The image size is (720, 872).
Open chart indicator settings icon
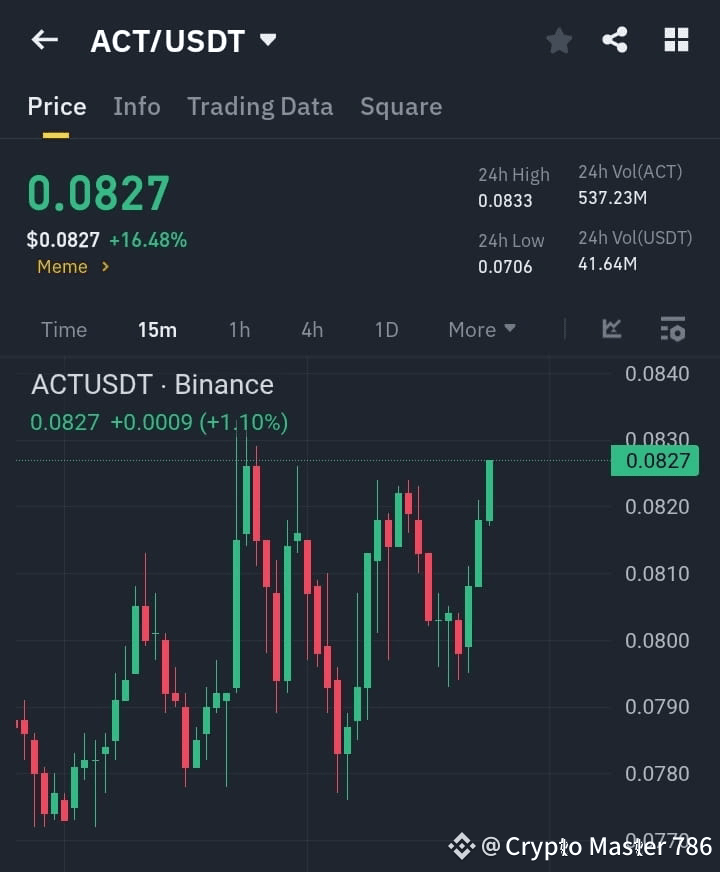[672, 329]
